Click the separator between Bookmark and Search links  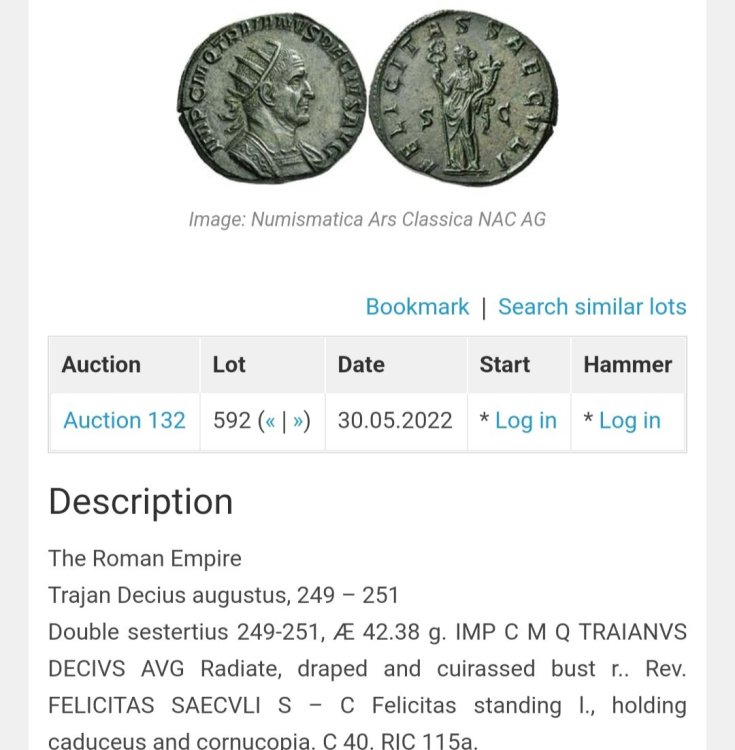[x=486, y=307]
